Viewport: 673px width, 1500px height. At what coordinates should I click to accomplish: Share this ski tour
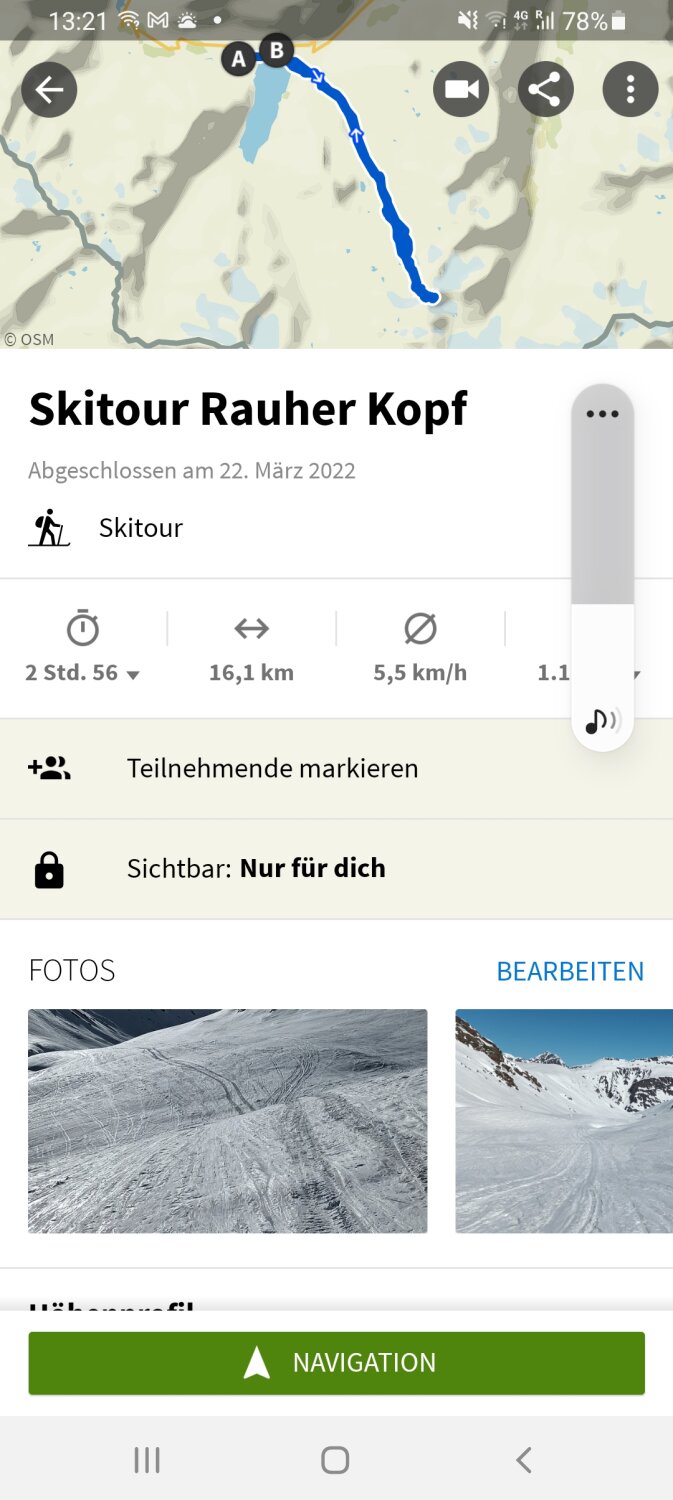[x=545, y=90]
